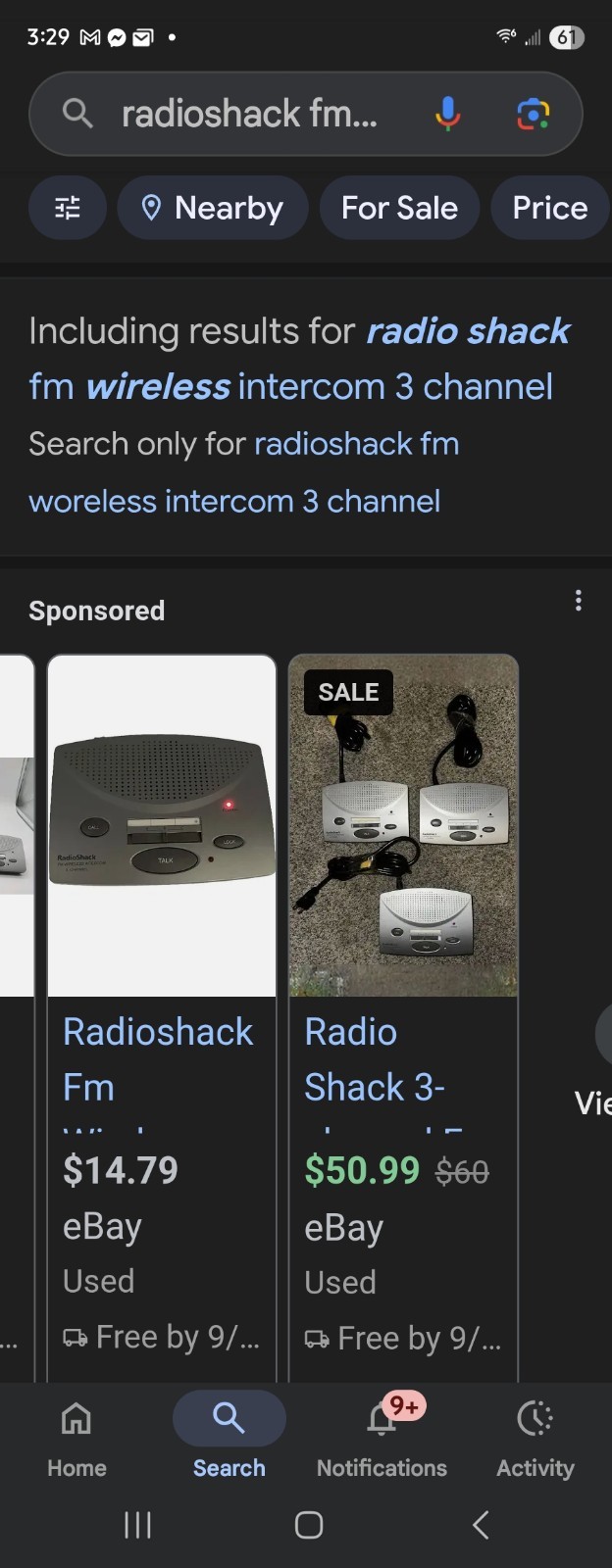
Task: Show recent apps from the navigation bar
Action: click(x=137, y=1525)
